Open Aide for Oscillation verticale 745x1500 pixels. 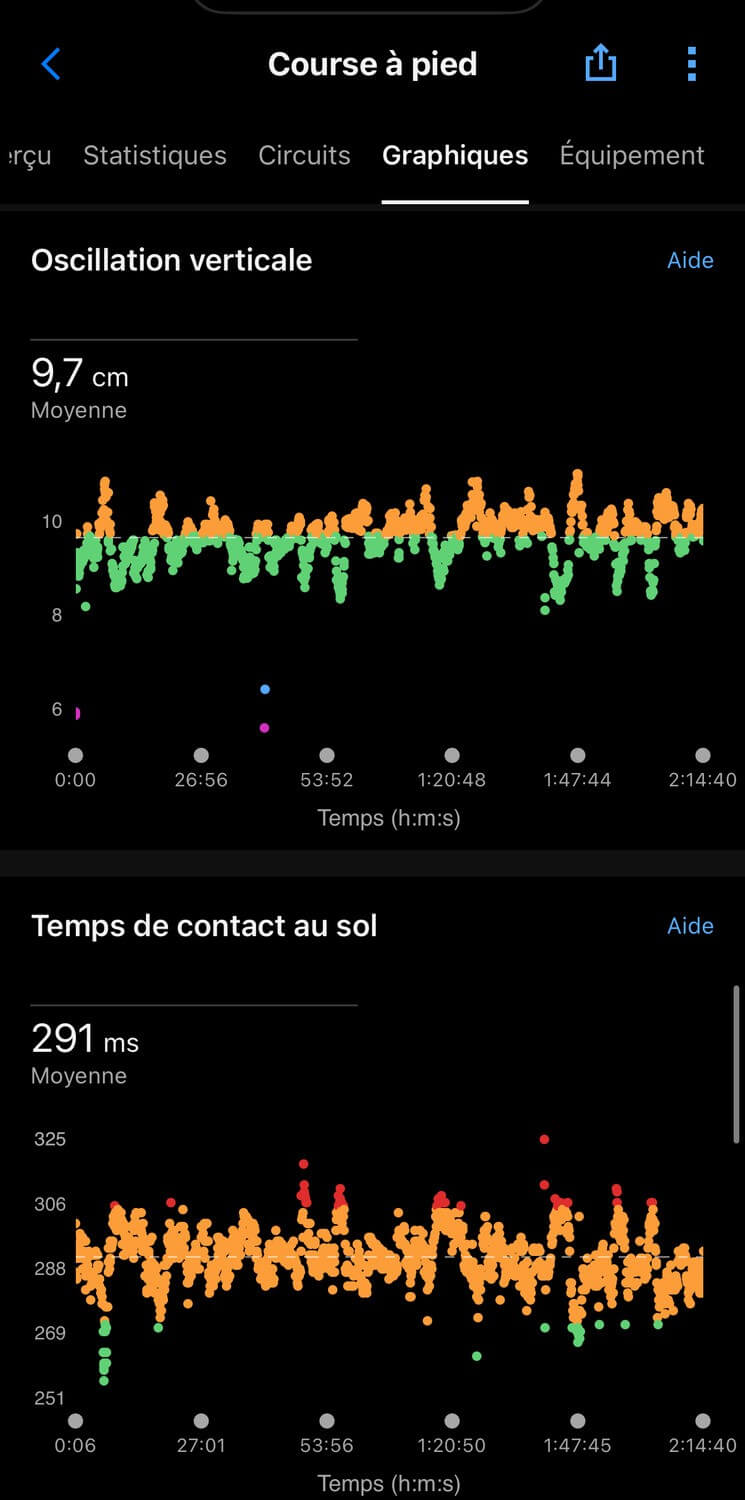(690, 260)
